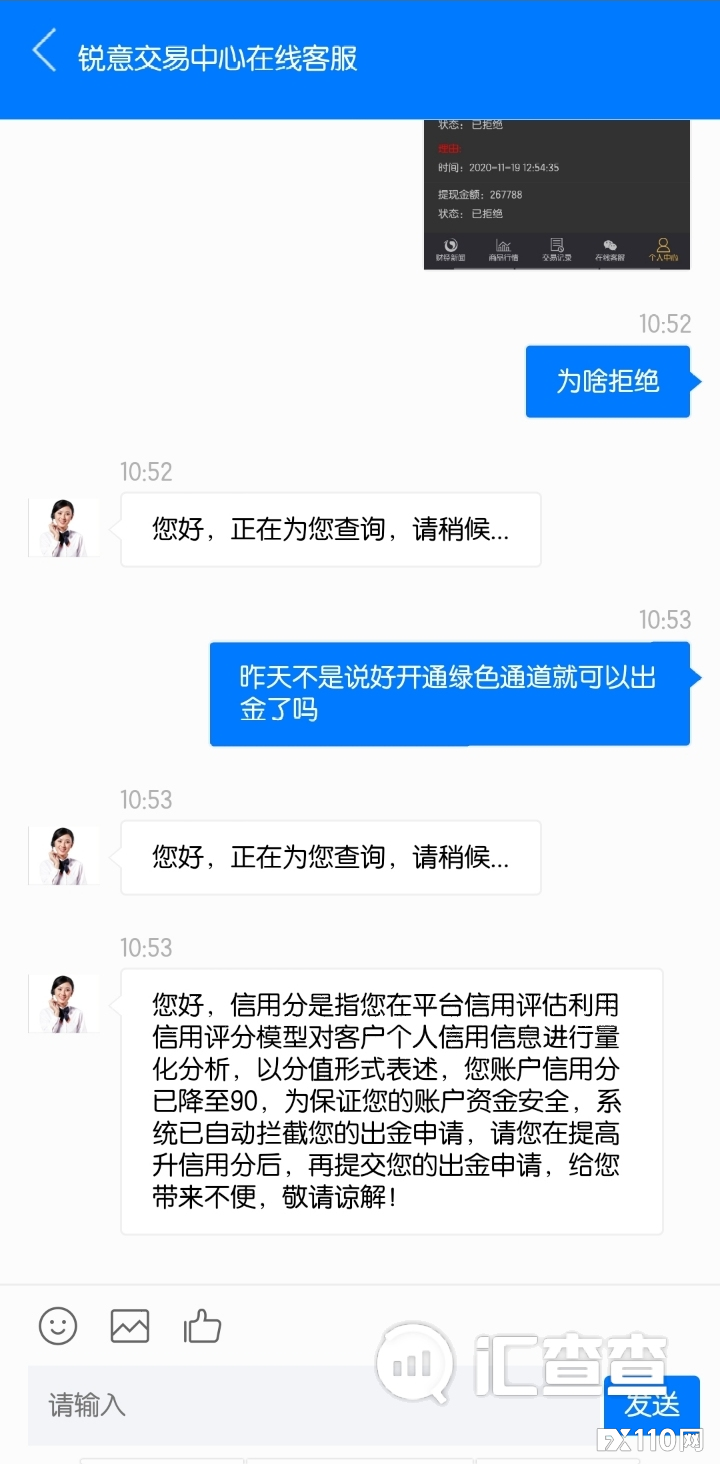This screenshot has width=720, height=1464.
Task: Click the image attachment icon
Action: pos(129,1326)
